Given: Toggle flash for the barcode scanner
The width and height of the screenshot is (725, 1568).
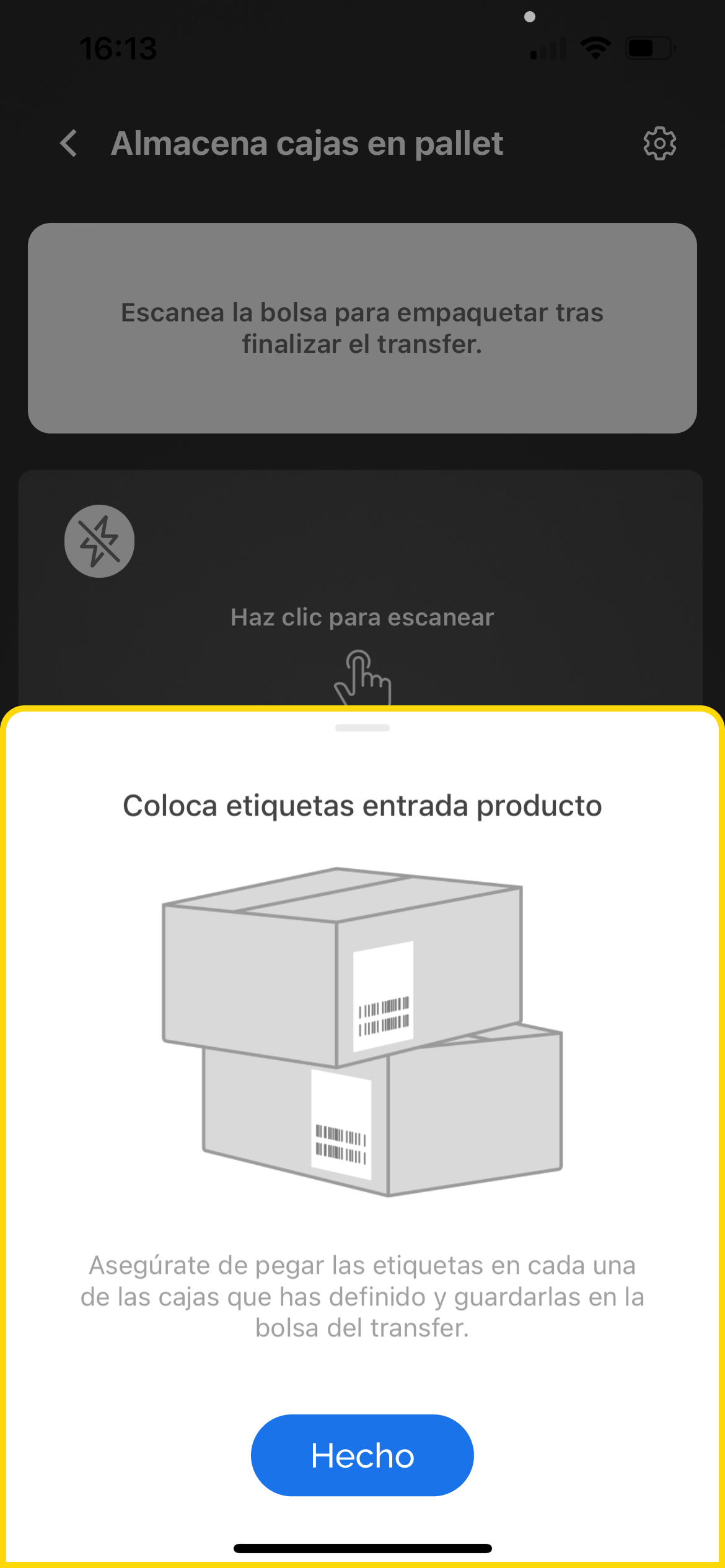Looking at the screenshot, I should coord(99,541).
